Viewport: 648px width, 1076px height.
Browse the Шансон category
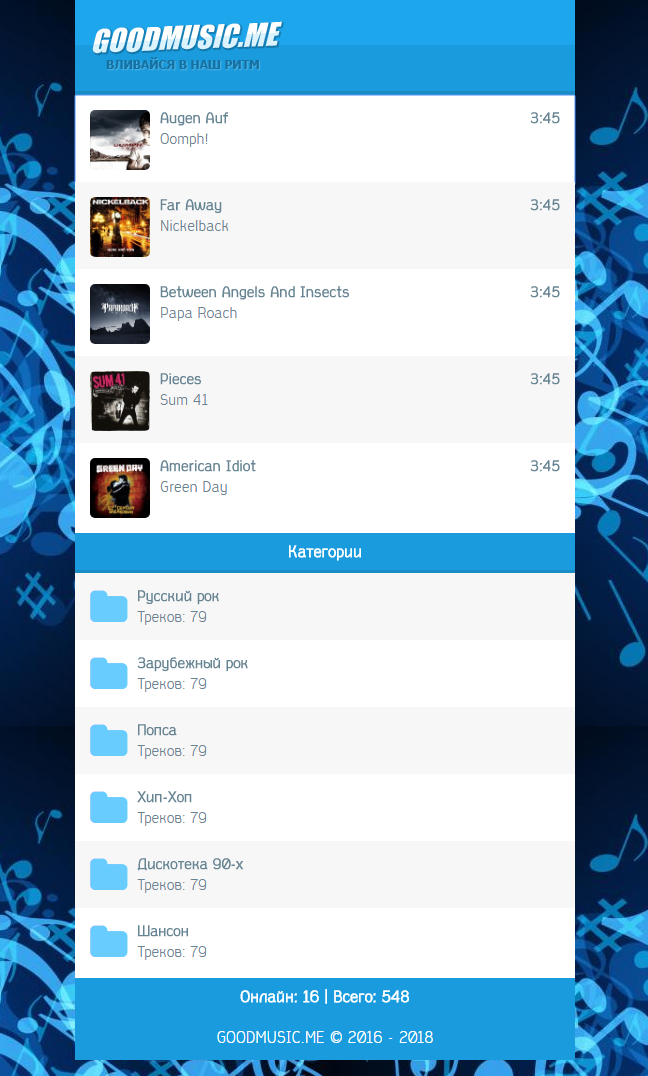tap(163, 931)
